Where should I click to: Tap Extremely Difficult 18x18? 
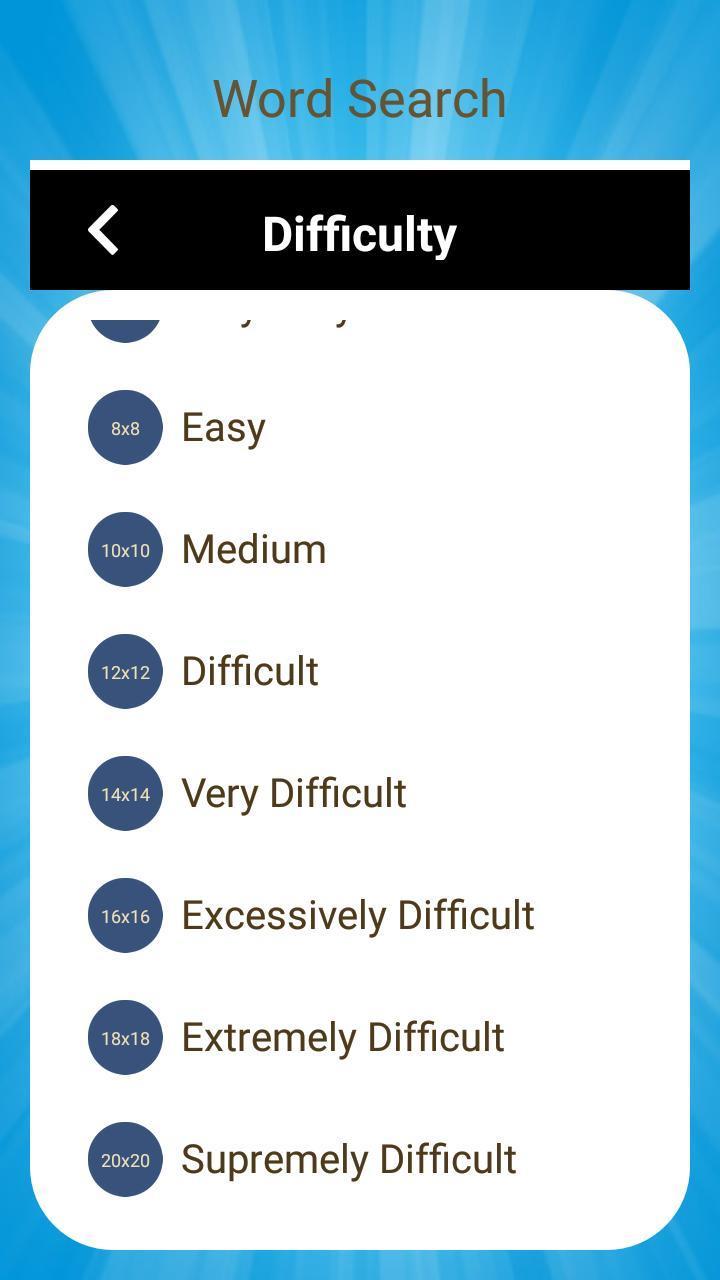[x=360, y=1037]
